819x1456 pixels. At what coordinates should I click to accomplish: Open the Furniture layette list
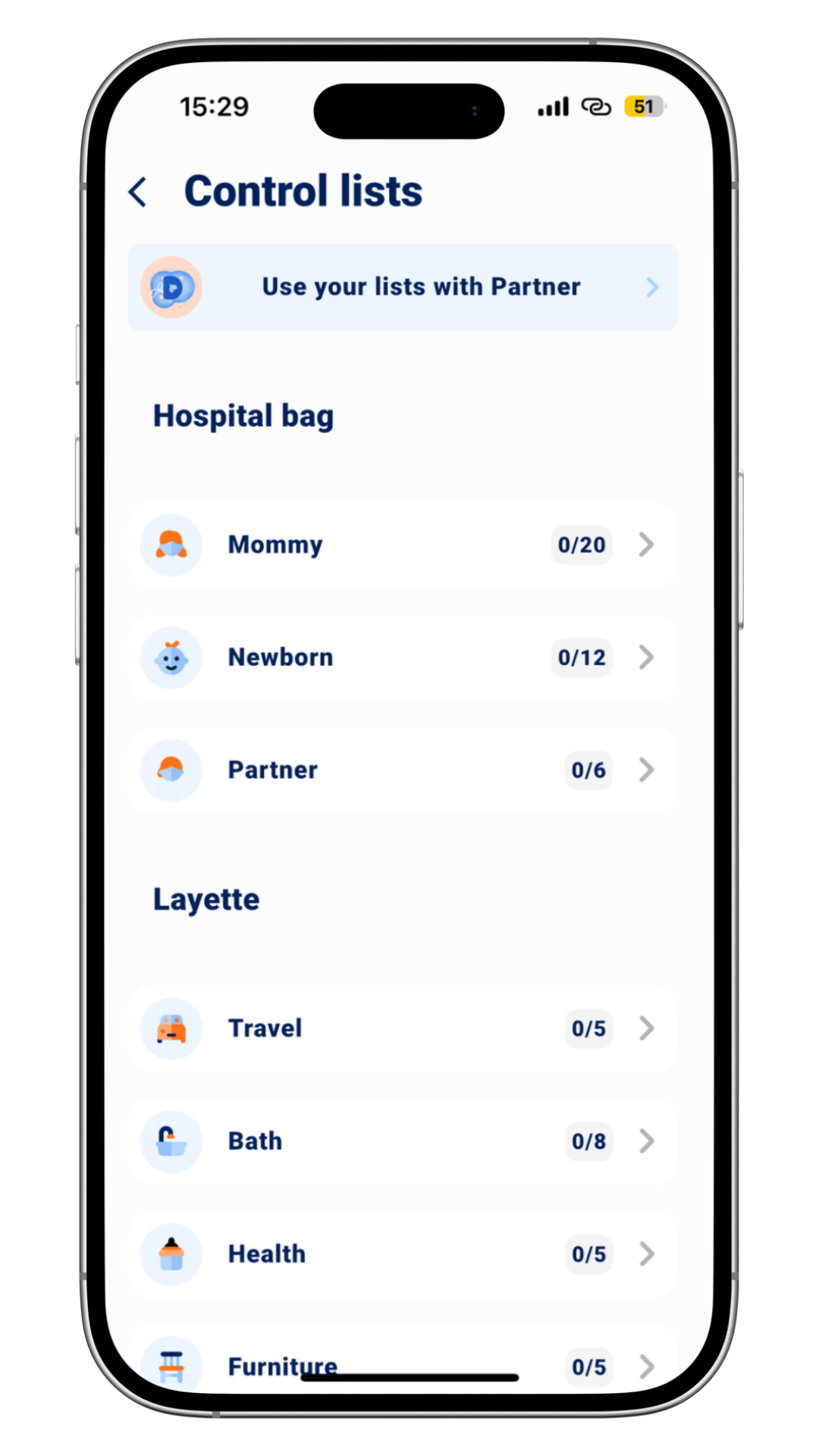pyautogui.click(x=402, y=1359)
